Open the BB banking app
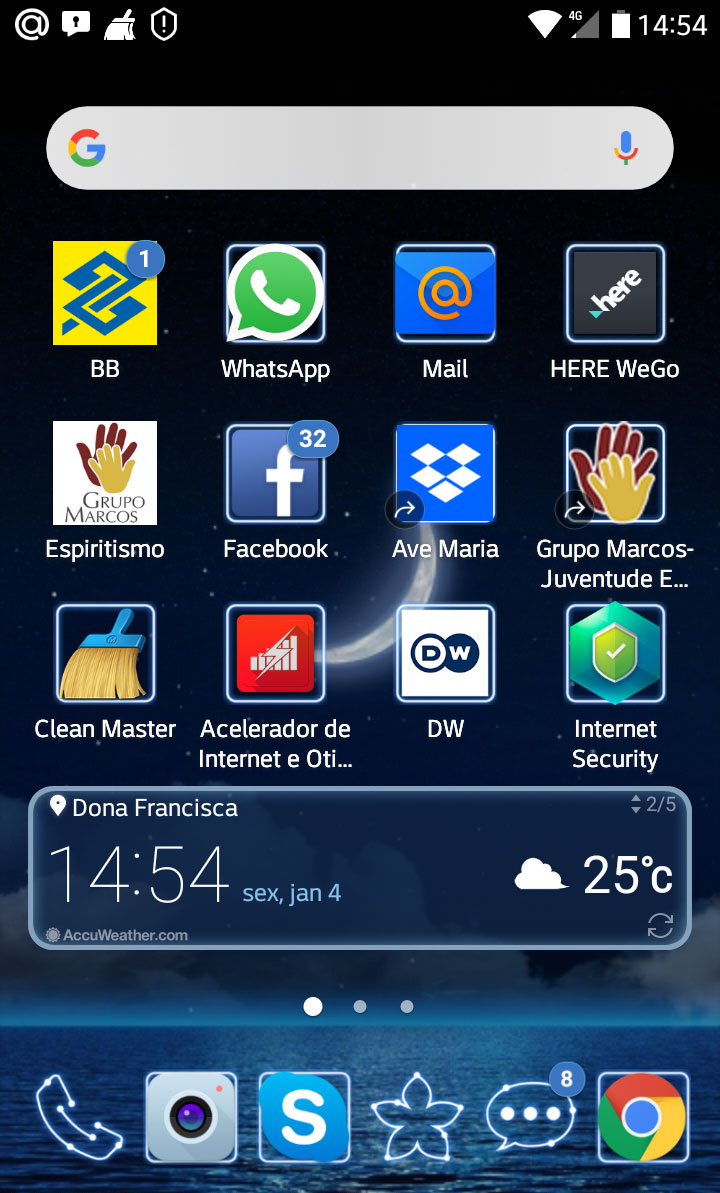This screenshot has height=1193, width=720. 105,294
